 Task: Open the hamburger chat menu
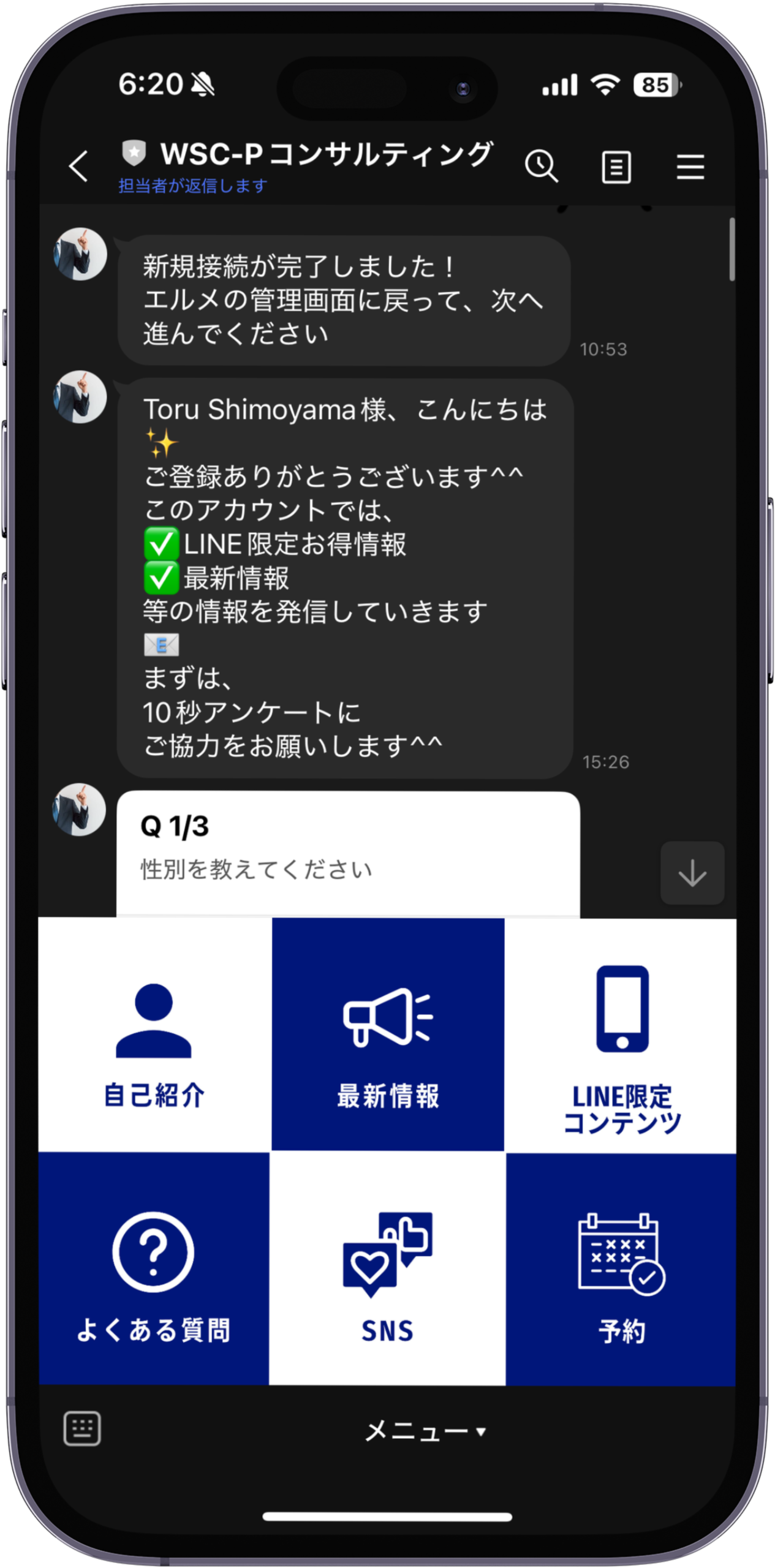690,167
